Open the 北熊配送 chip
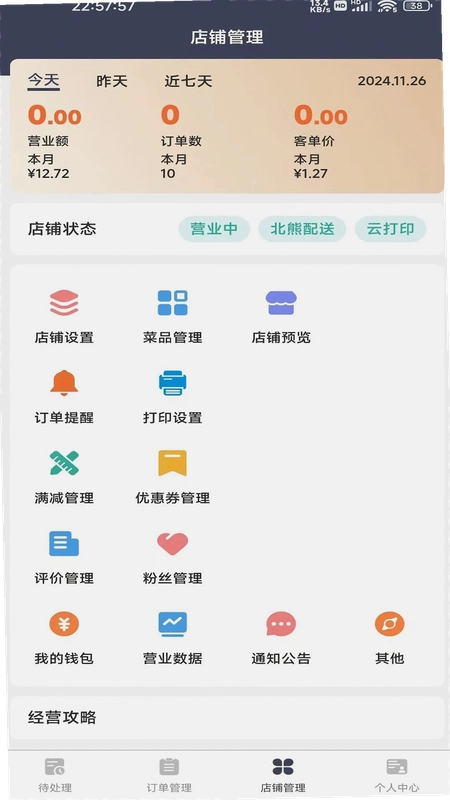The width and height of the screenshot is (450, 800). coord(302,229)
